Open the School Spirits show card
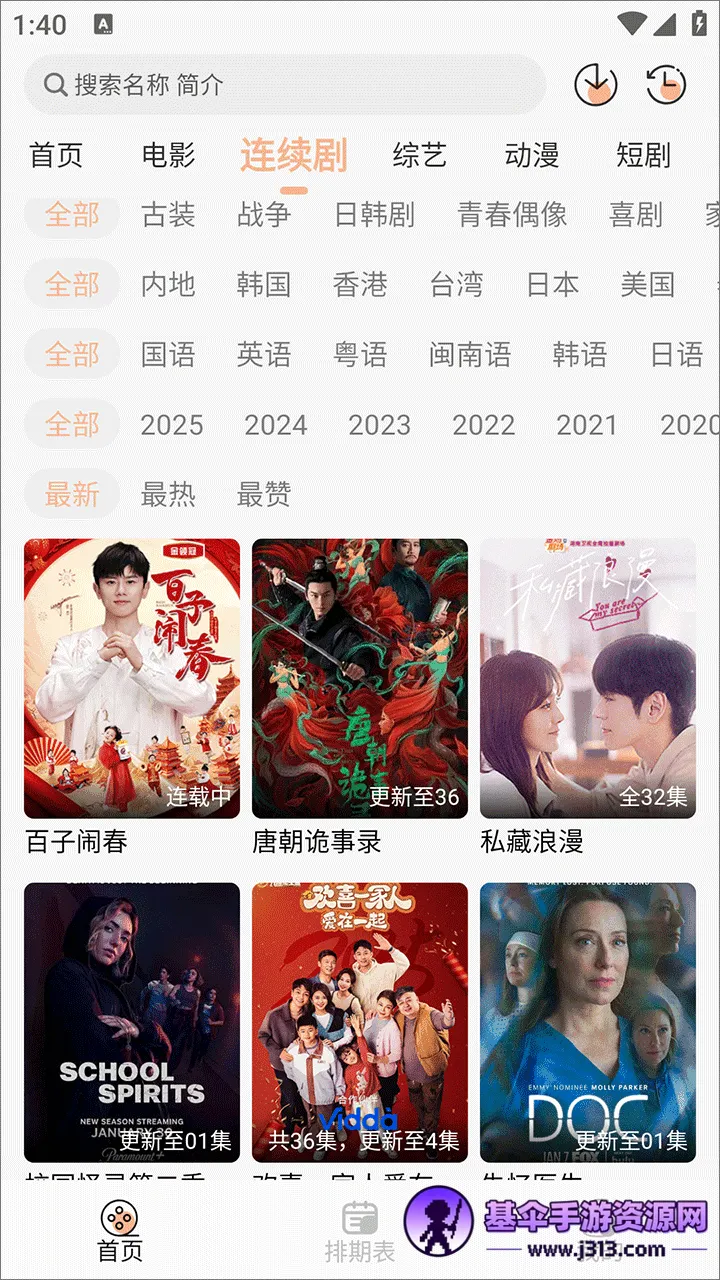This screenshot has width=720, height=1280. click(x=132, y=1021)
